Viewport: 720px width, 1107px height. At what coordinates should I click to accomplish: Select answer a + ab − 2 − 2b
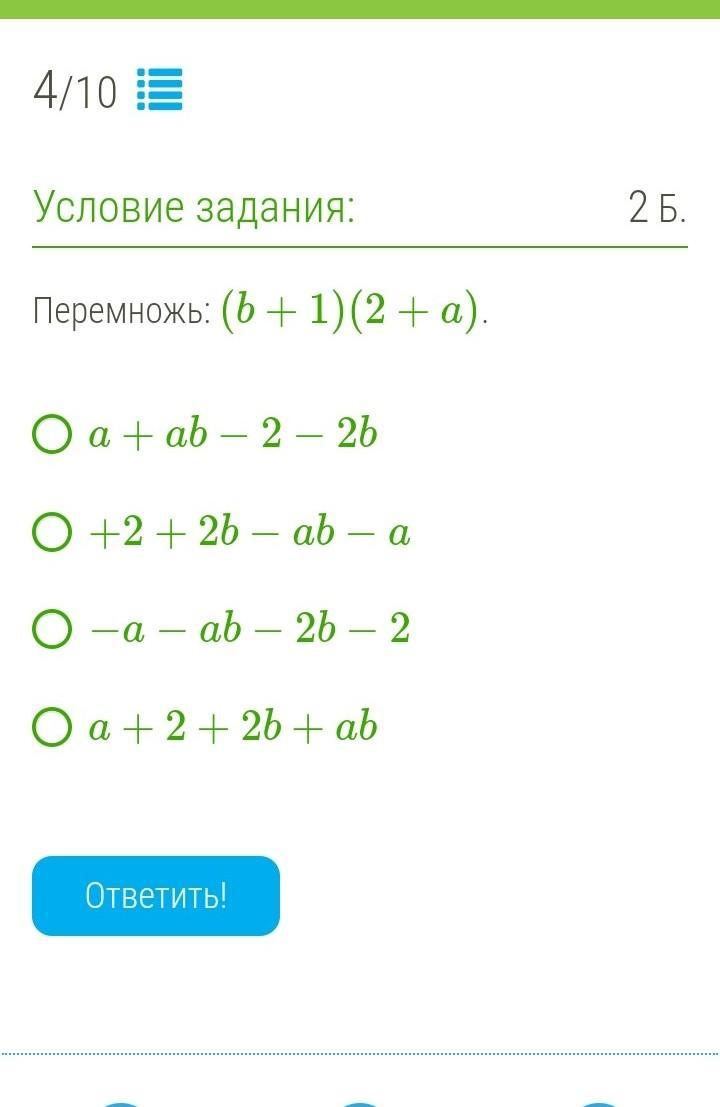[52, 435]
